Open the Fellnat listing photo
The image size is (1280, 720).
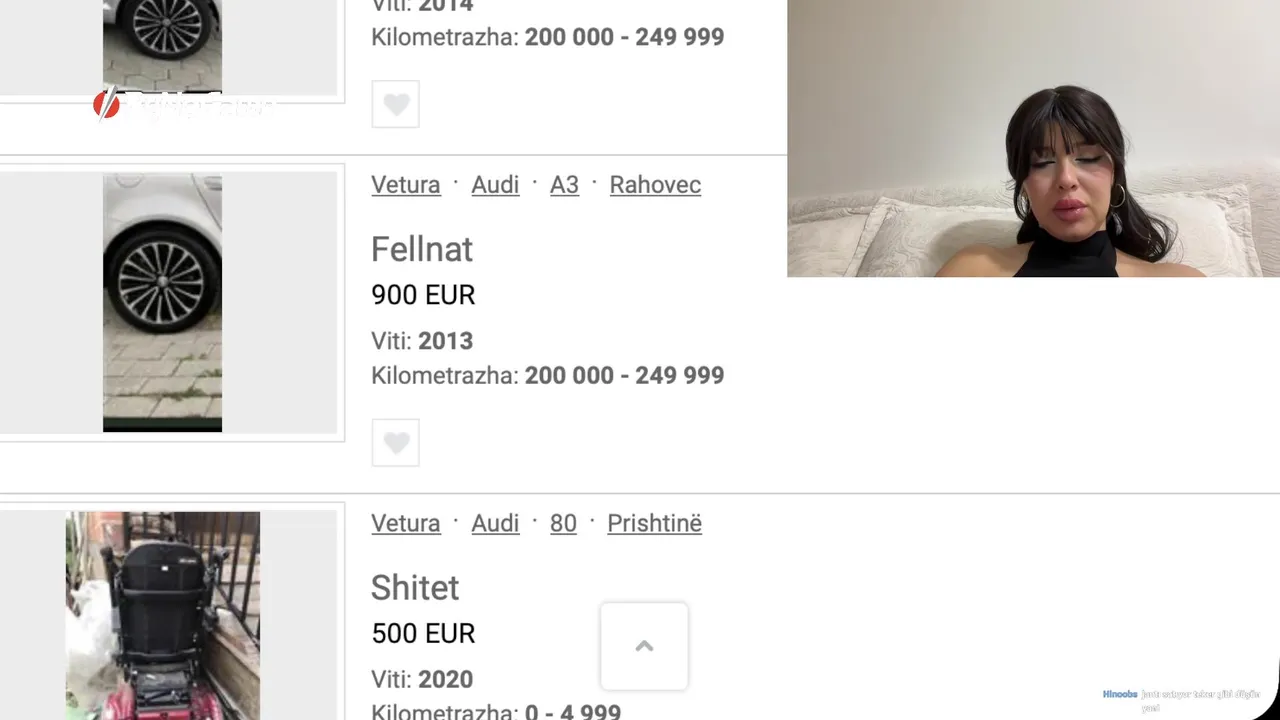pos(162,303)
